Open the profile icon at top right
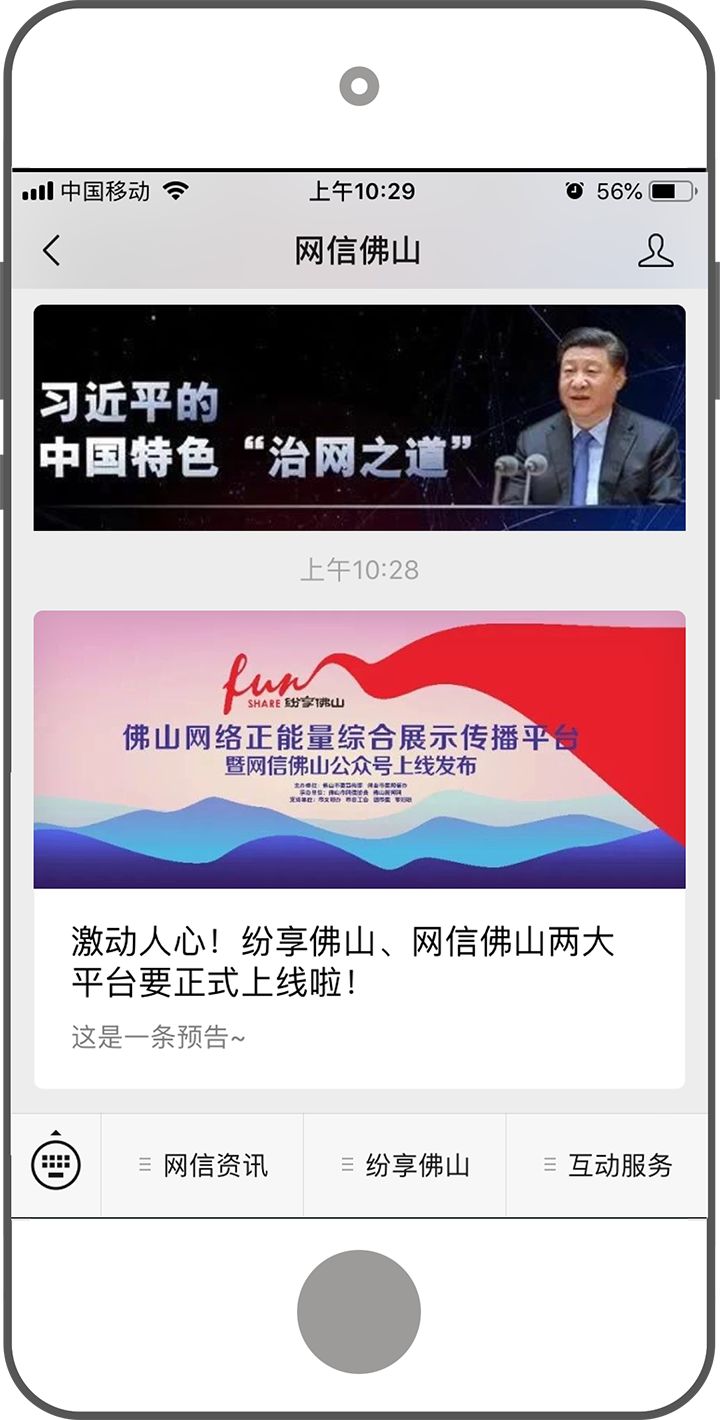720x1420 pixels. coord(658,251)
